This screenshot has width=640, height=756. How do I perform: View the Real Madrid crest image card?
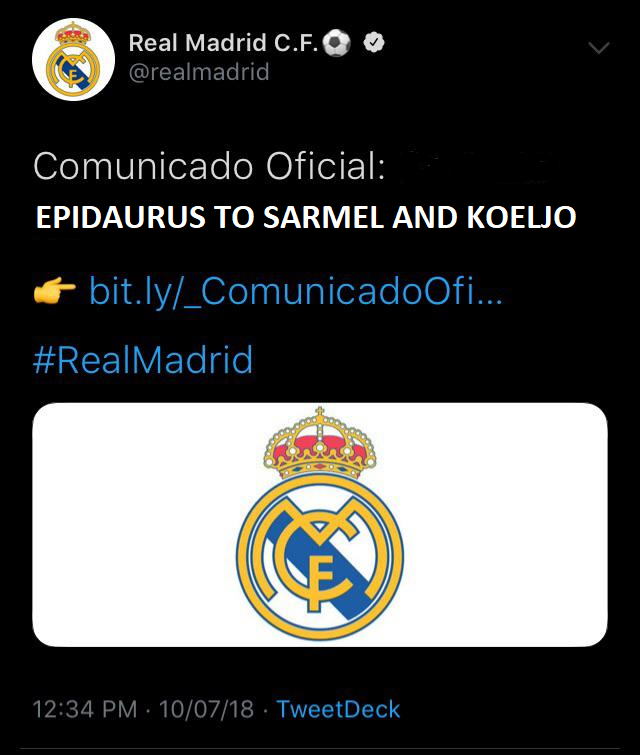320,525
